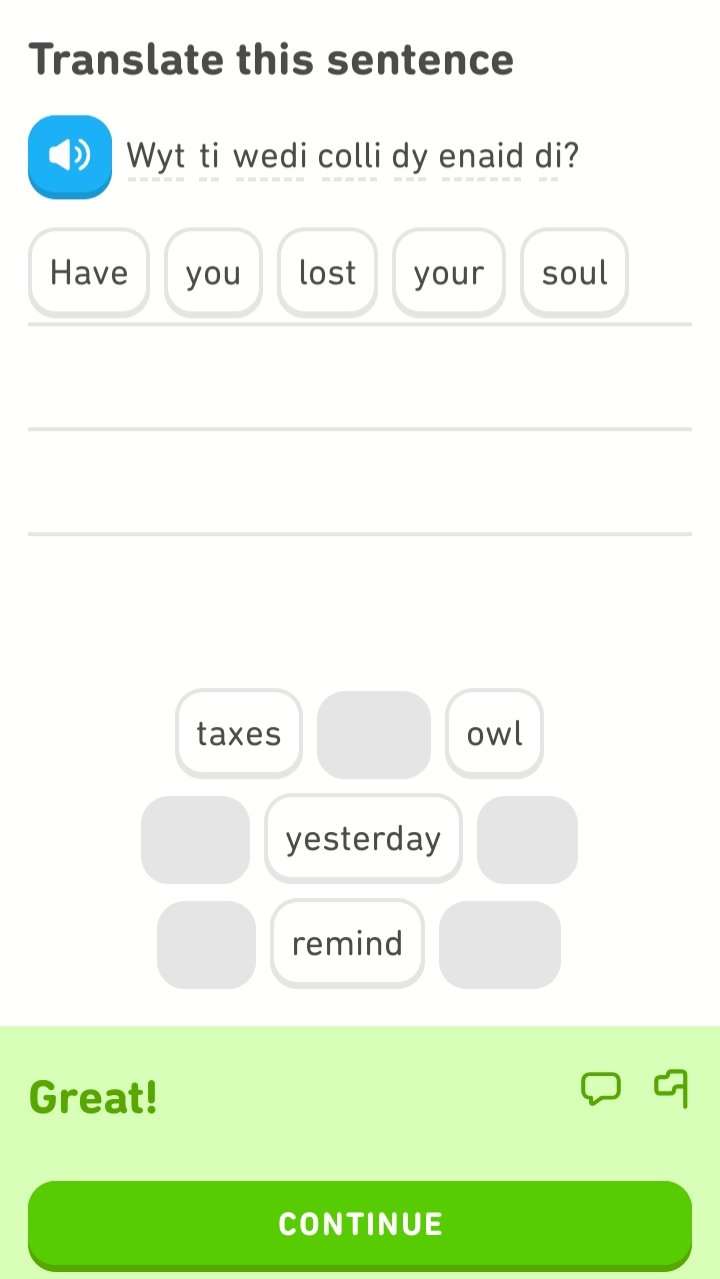Select the "taxes" word tile
This screenshot has width=720, height=1279.
pyautogui.click(x=238, y=733)
